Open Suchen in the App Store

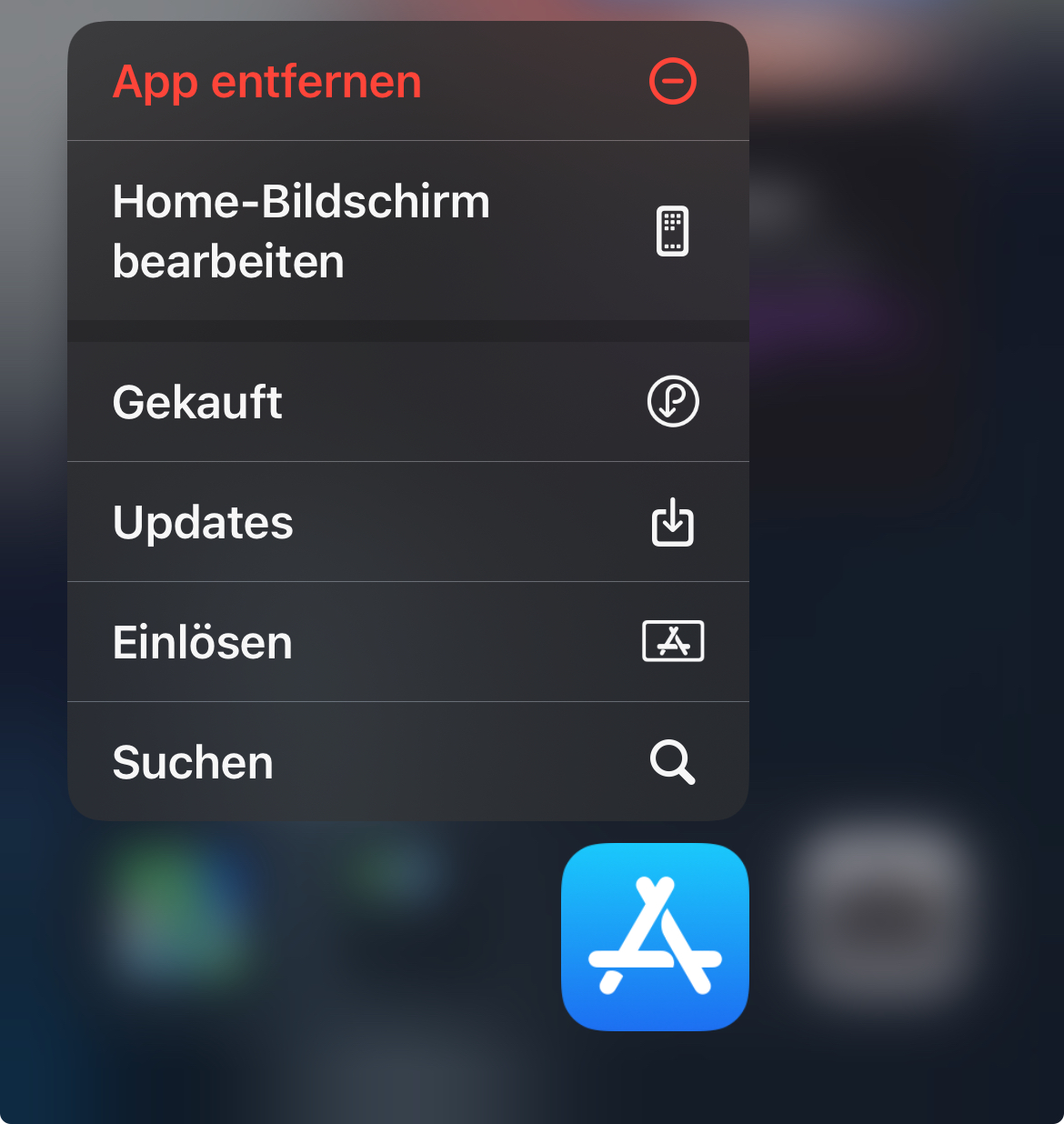pyautogui.click(x=407, y=762)
